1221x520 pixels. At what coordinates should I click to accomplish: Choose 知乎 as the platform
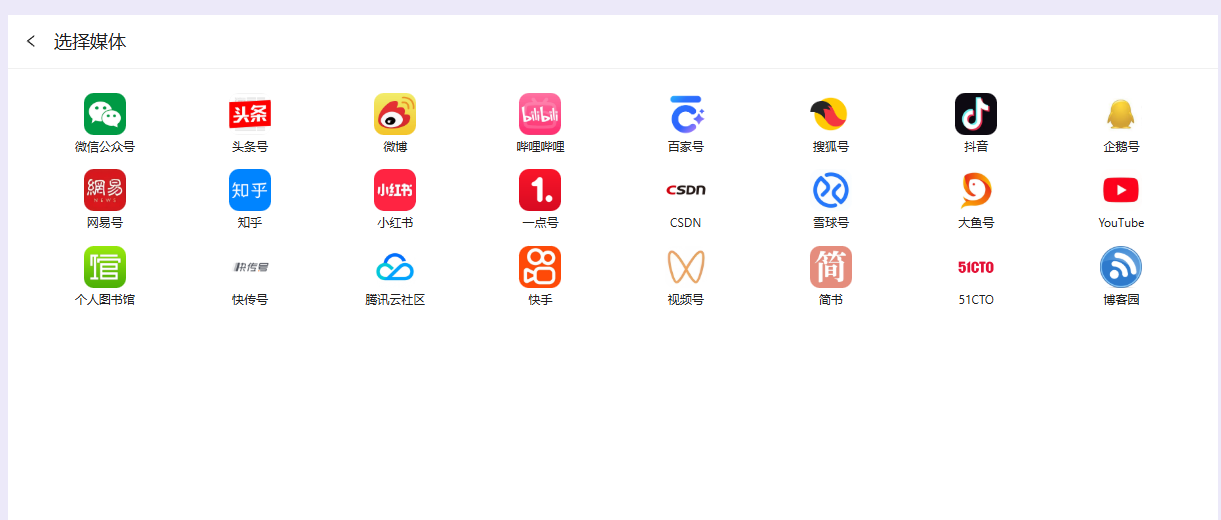click(x=250, y=190)
